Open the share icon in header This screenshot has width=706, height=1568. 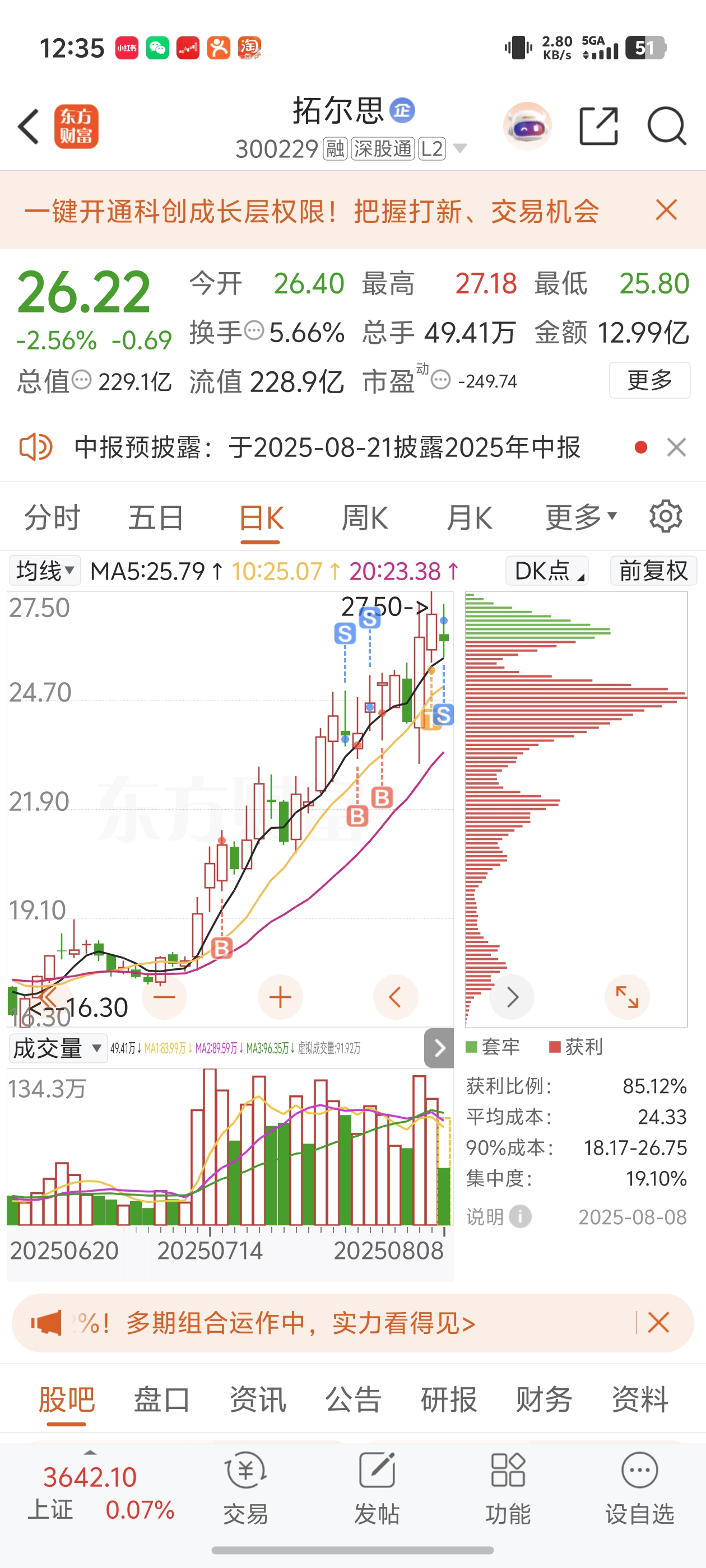598,126
